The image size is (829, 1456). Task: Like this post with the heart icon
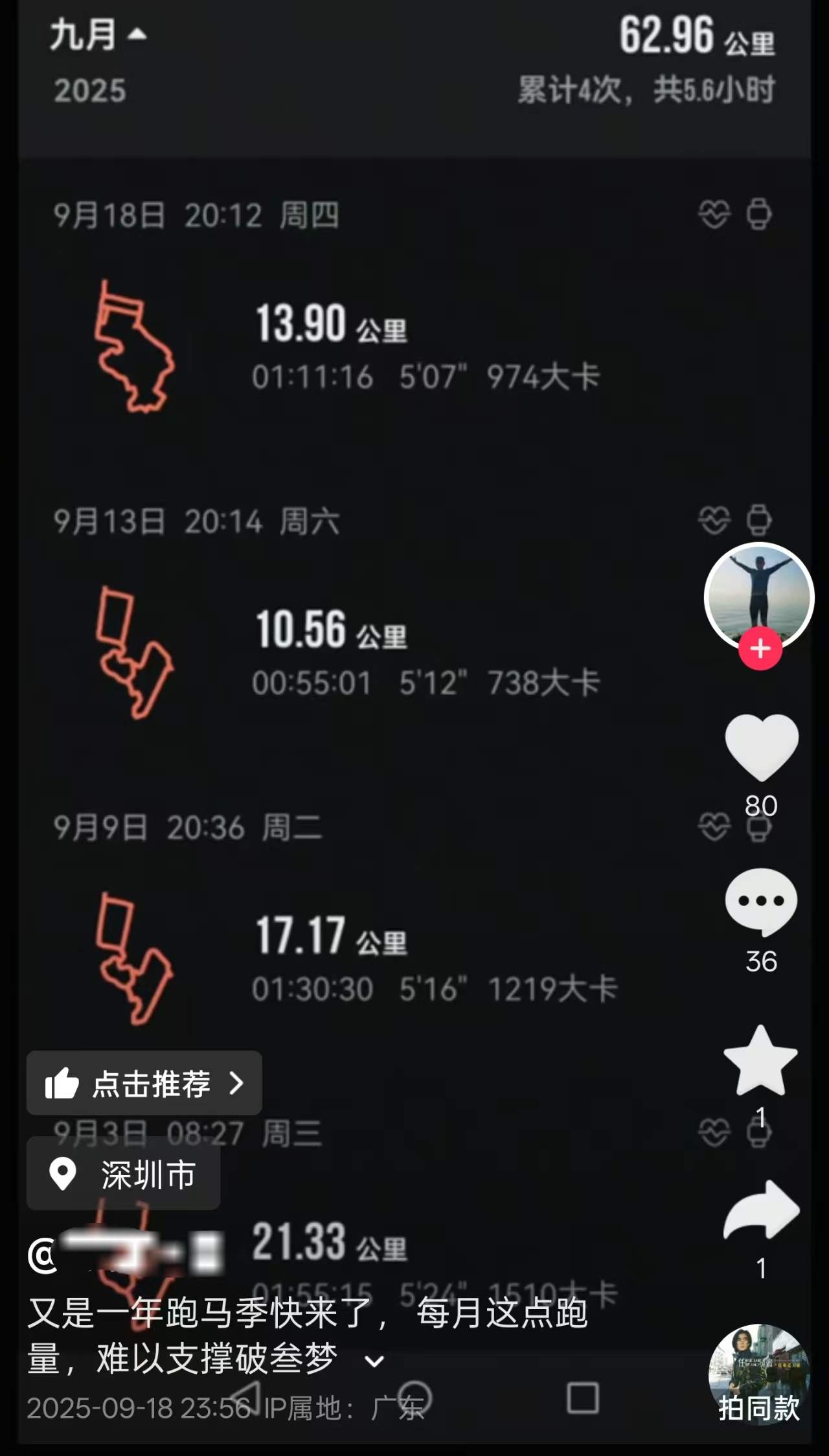tap(761, 747)
